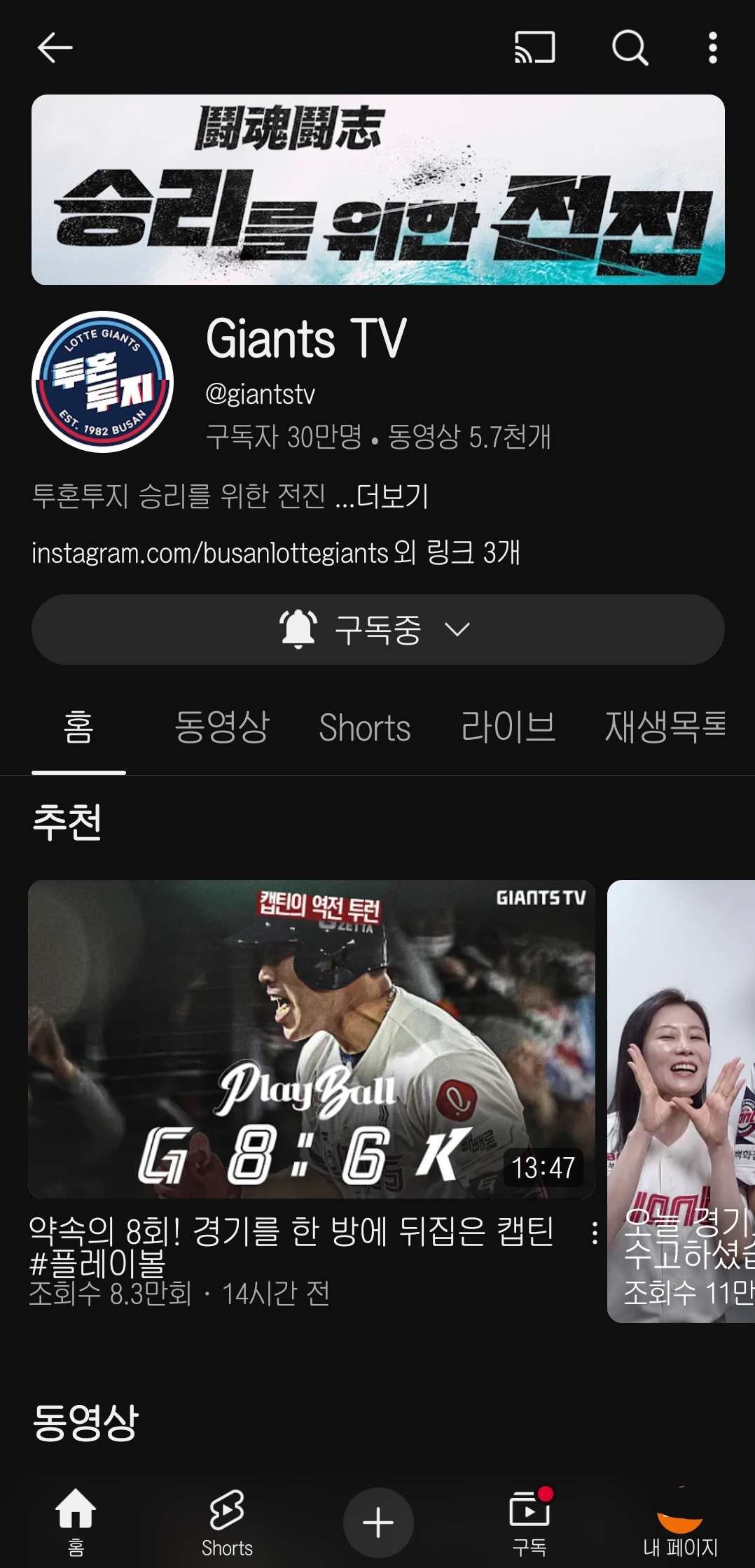Go to the 홈 bottom navigation

point(76,1522)
